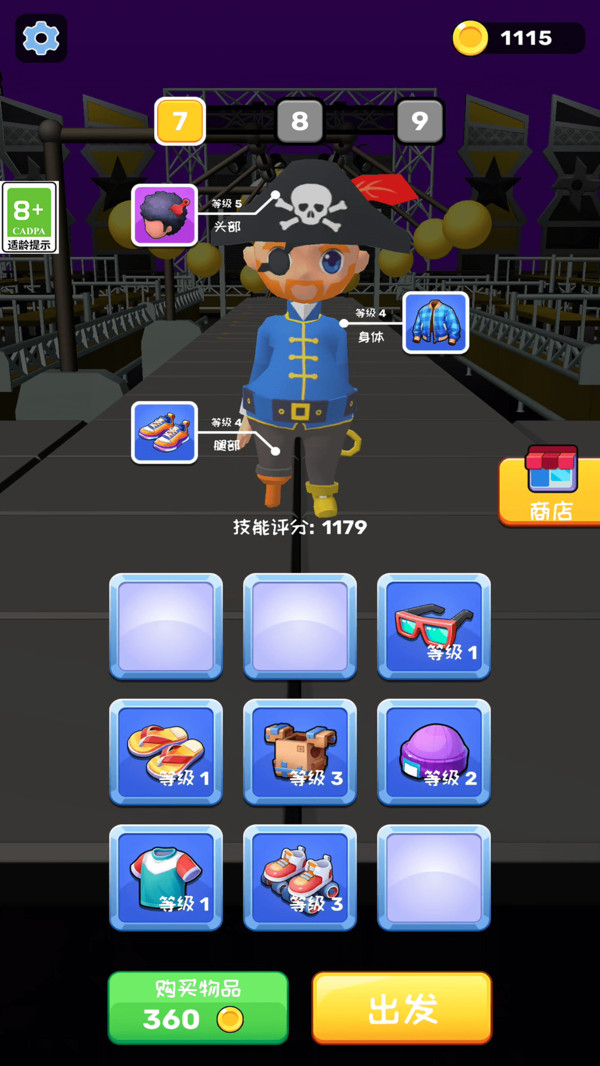Tap the equipped head slot 头部
This screenshot has width=600, height=1066.
point(165,215)
